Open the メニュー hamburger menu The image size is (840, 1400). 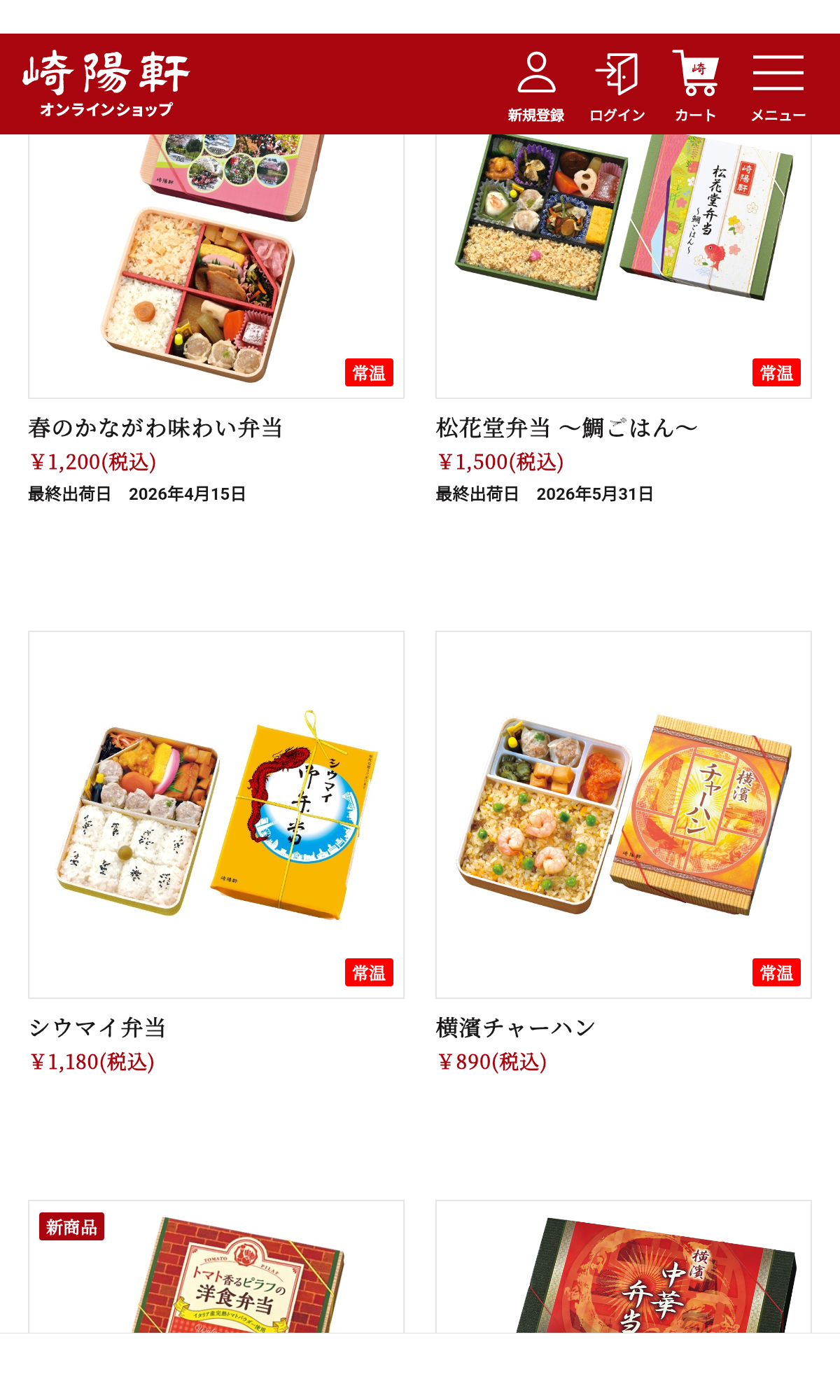click(778, 84)
